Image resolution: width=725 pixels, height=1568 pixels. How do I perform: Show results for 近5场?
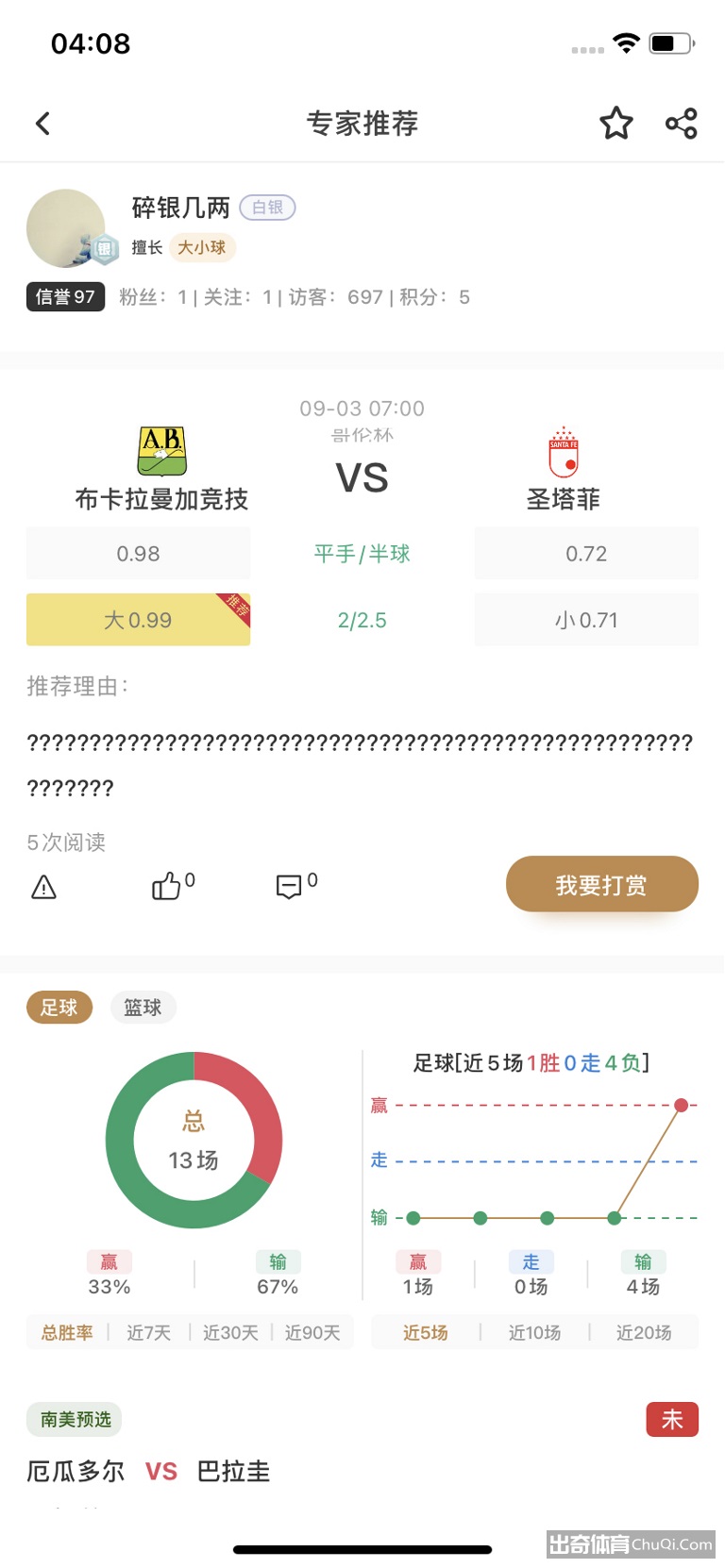426,1333
